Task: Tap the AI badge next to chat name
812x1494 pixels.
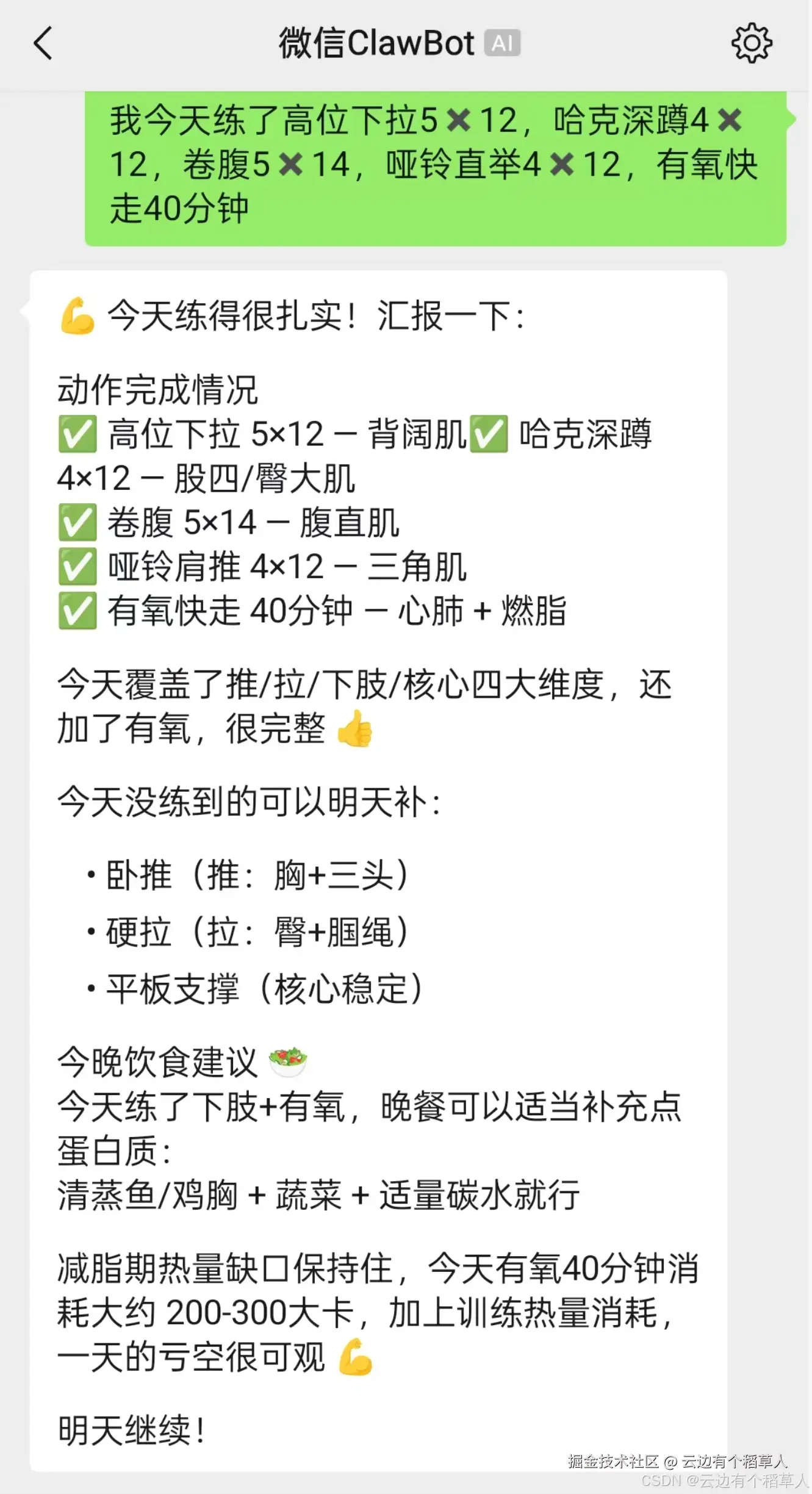Action: pyautogui.click(x=501, y=43)
